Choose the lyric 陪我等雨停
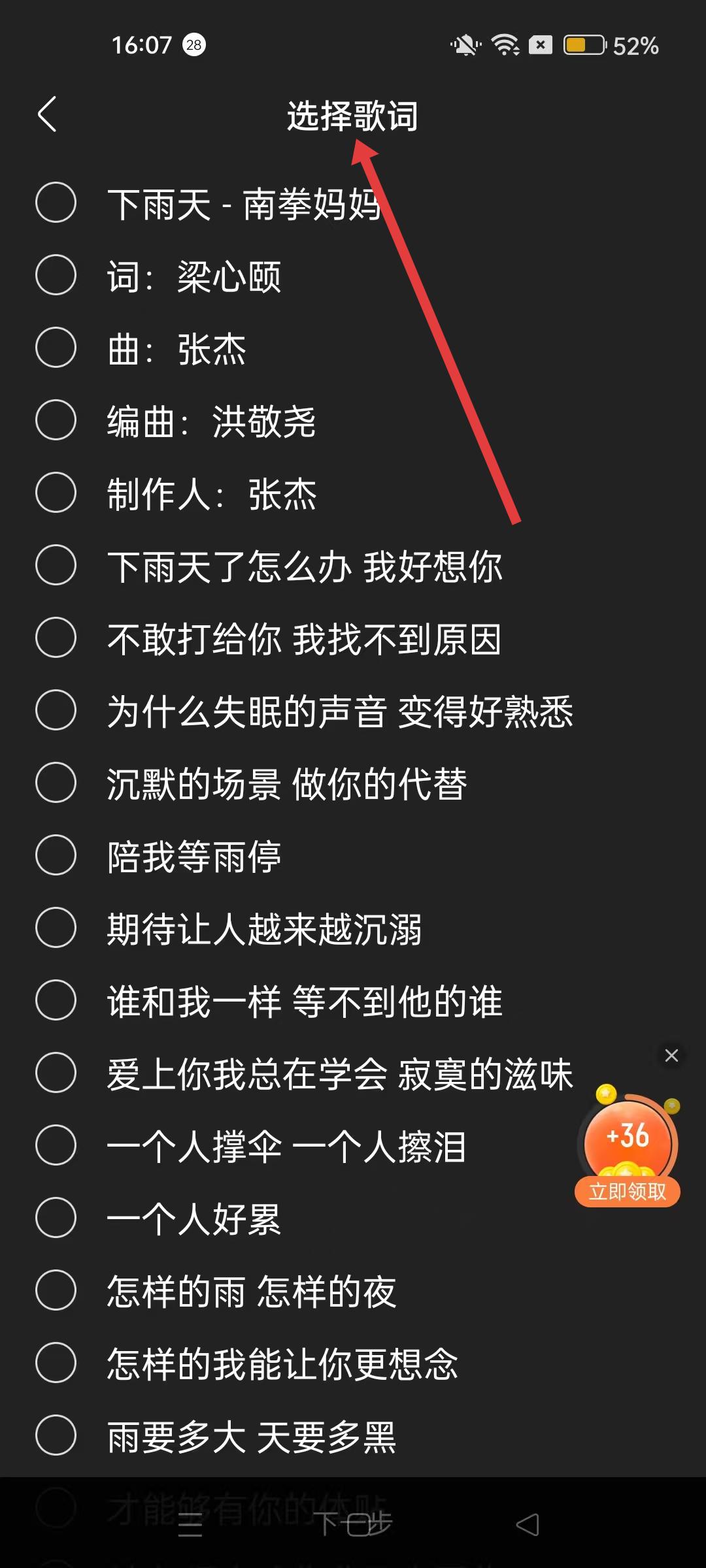This screenshot has width=706, height=1568. coord(56,855)
